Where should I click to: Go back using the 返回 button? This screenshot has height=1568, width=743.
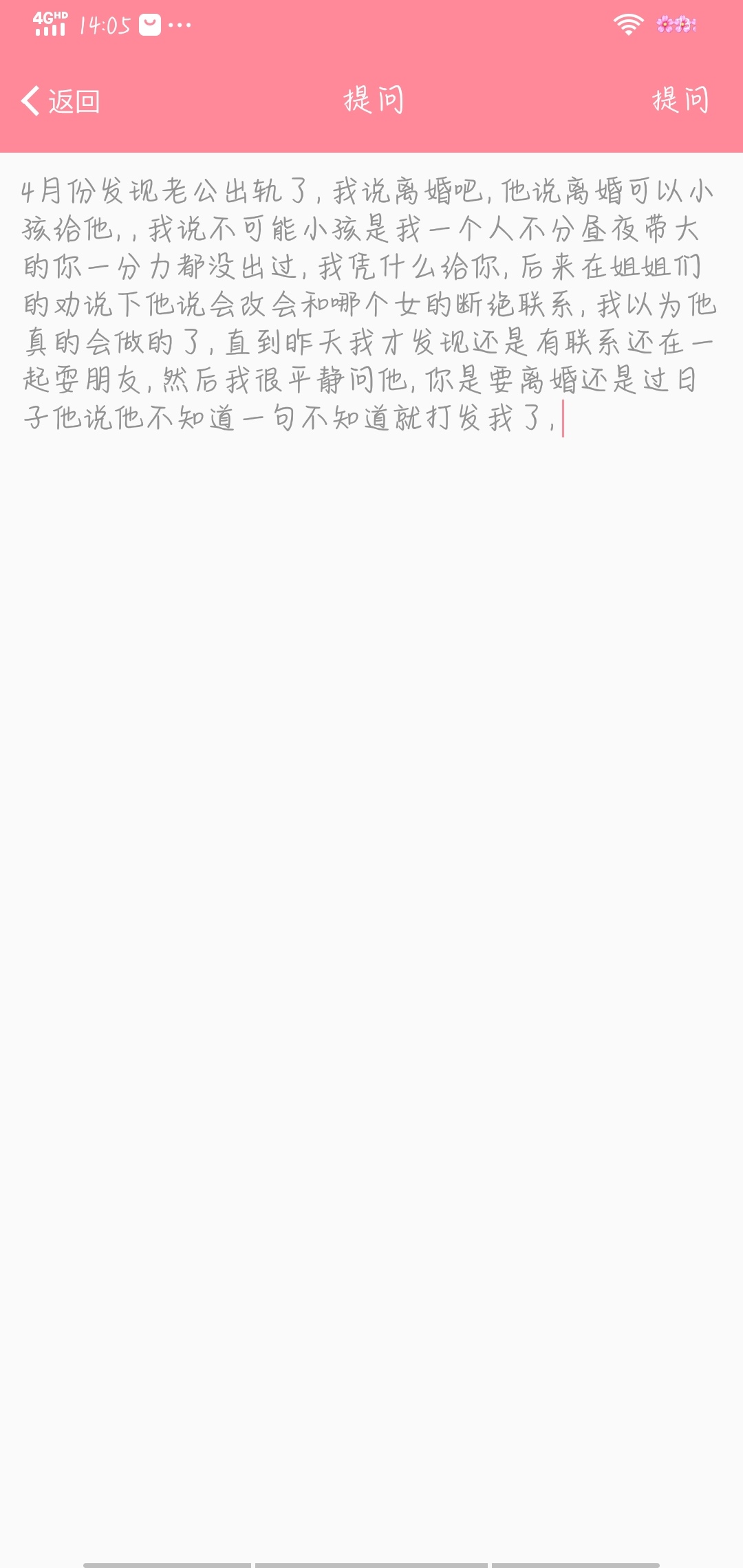[x=61, y=101]
